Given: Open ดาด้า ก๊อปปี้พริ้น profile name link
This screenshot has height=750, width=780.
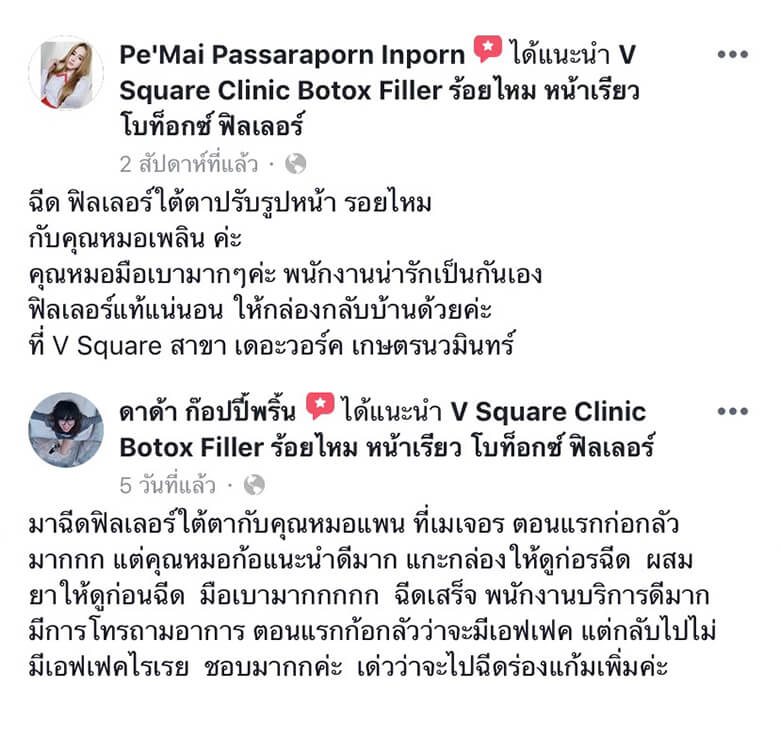Looking at the screenshot, I should point(208,411).
